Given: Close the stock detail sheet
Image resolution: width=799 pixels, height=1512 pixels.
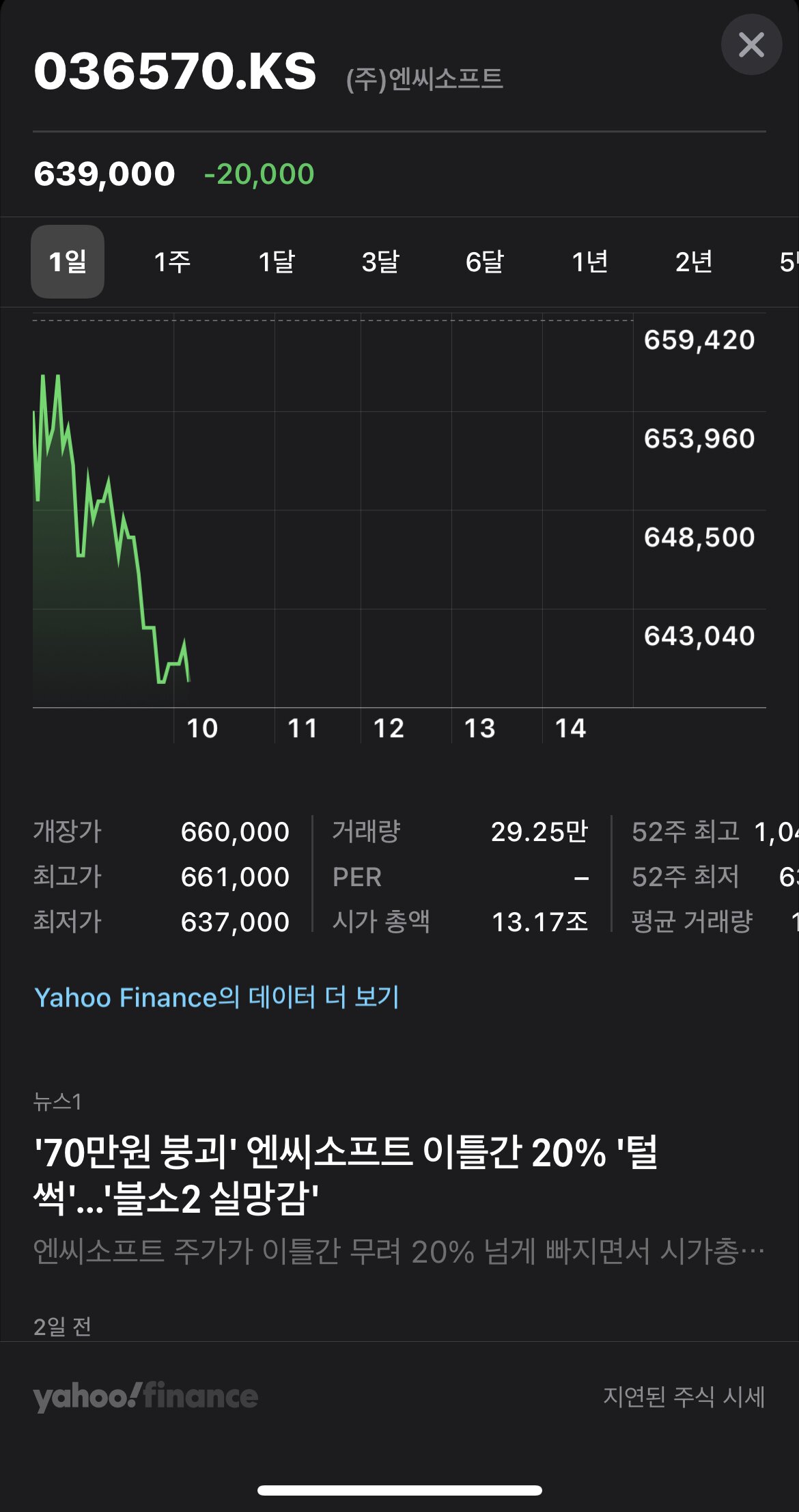Looking at the screenshot, I should pos(751,45).
